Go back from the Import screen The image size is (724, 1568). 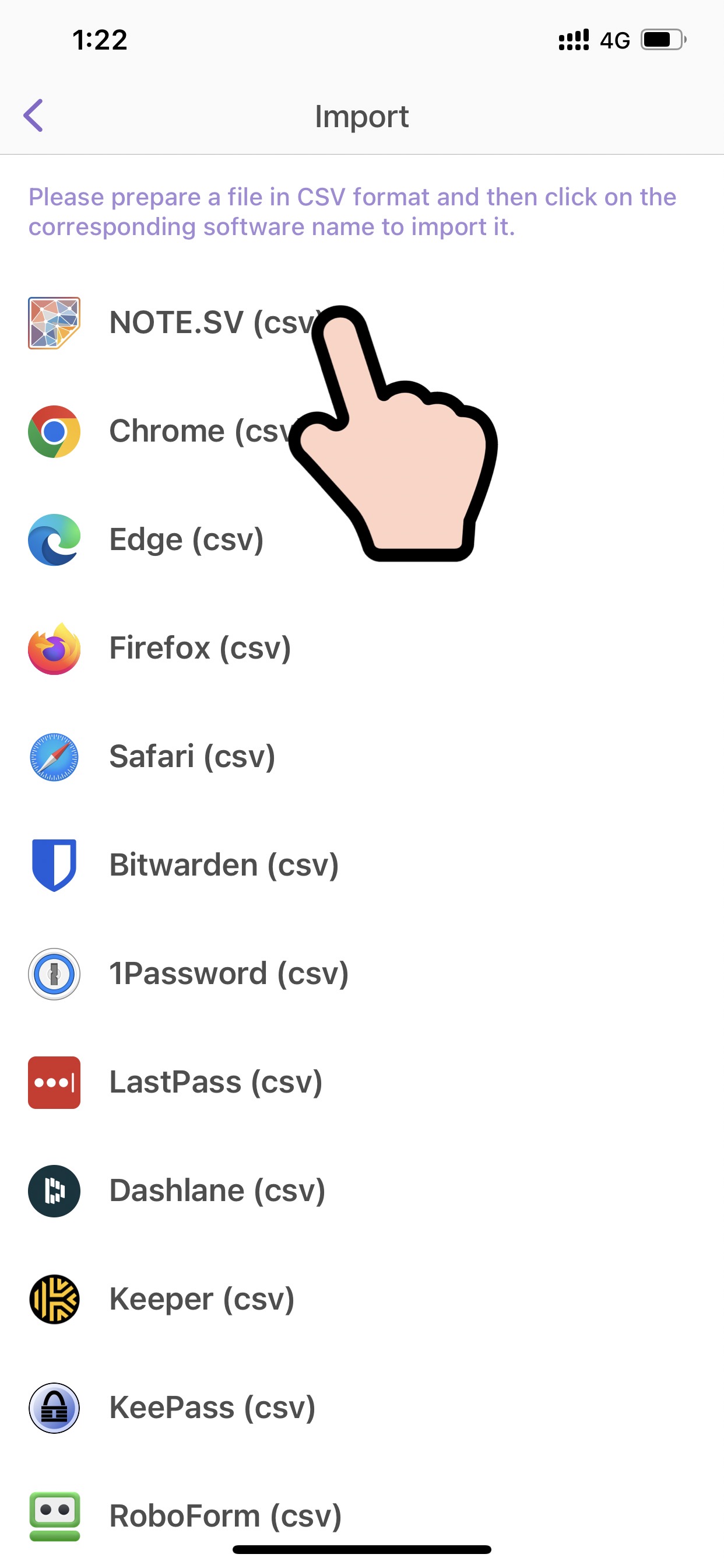coord(33,116)
